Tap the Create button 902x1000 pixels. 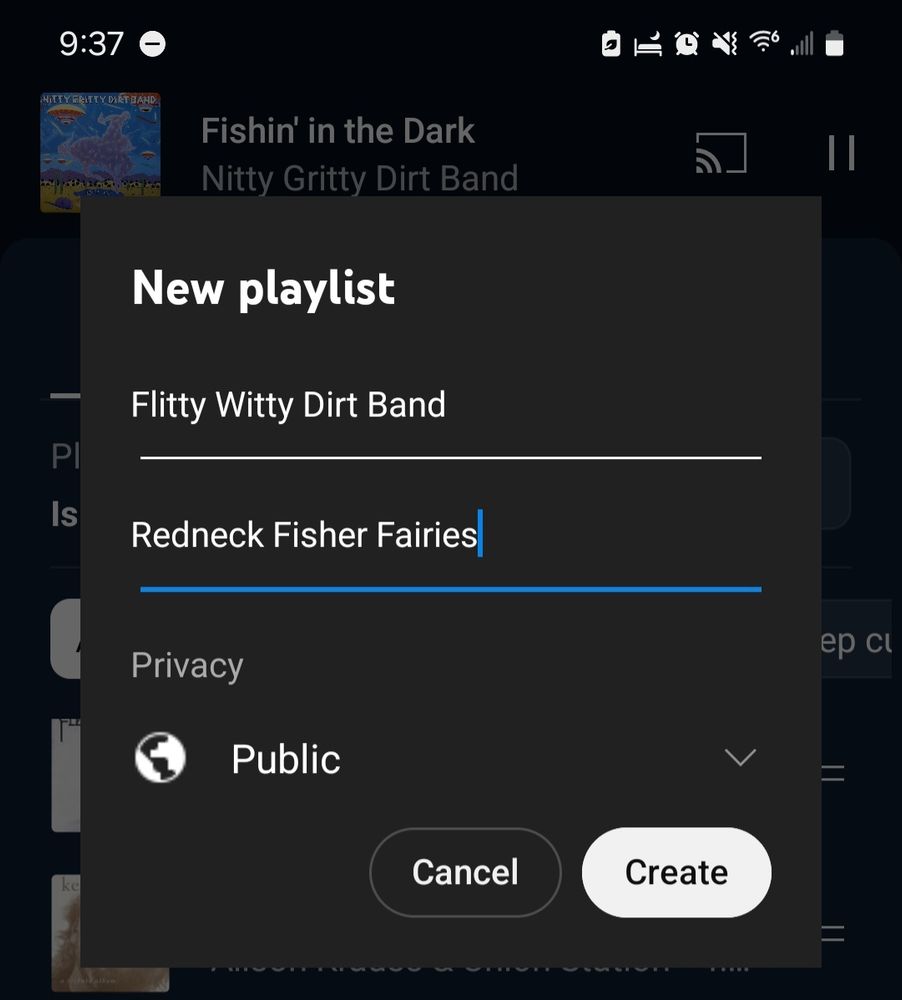pos(676,872)
